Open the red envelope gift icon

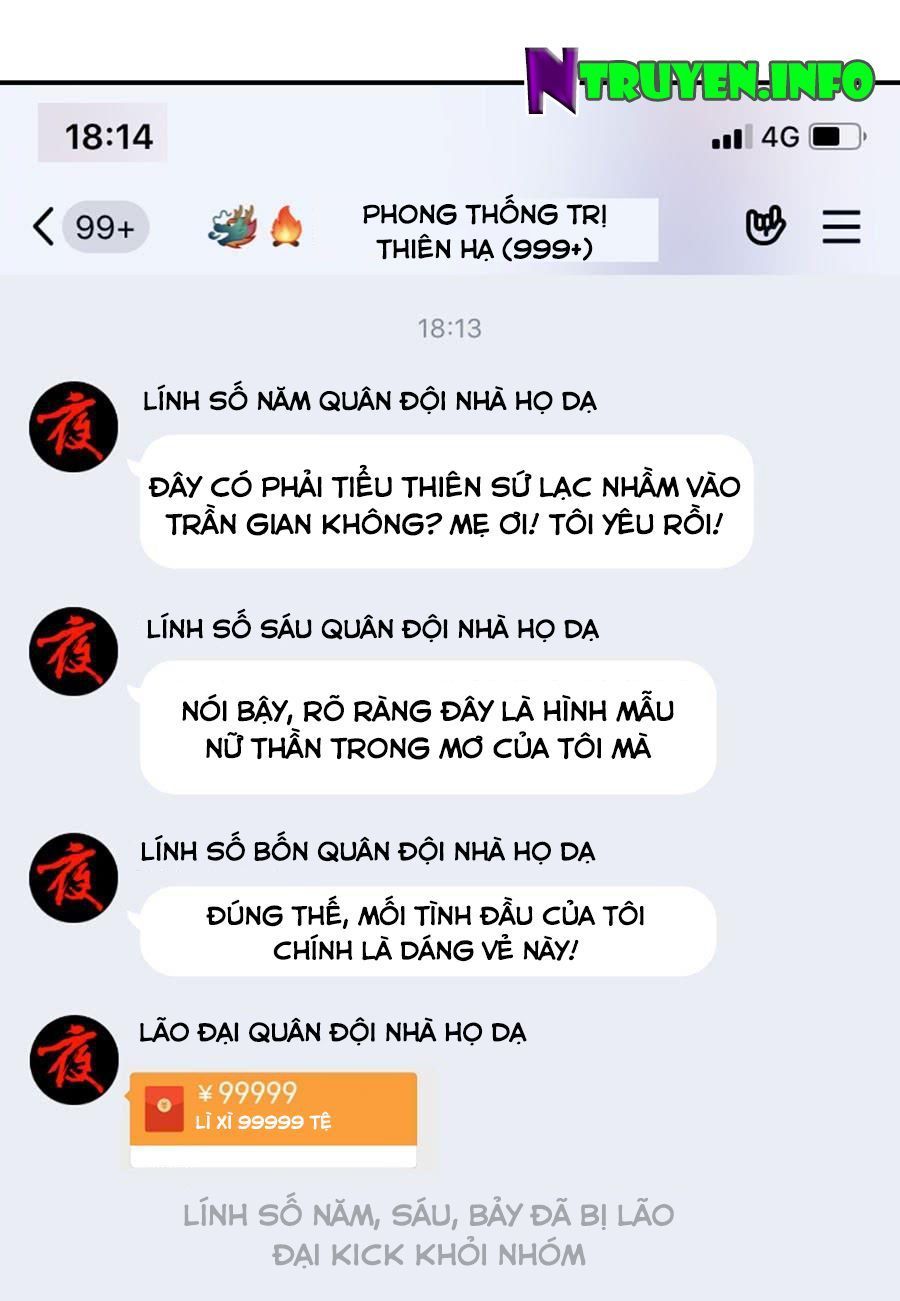164,1108
